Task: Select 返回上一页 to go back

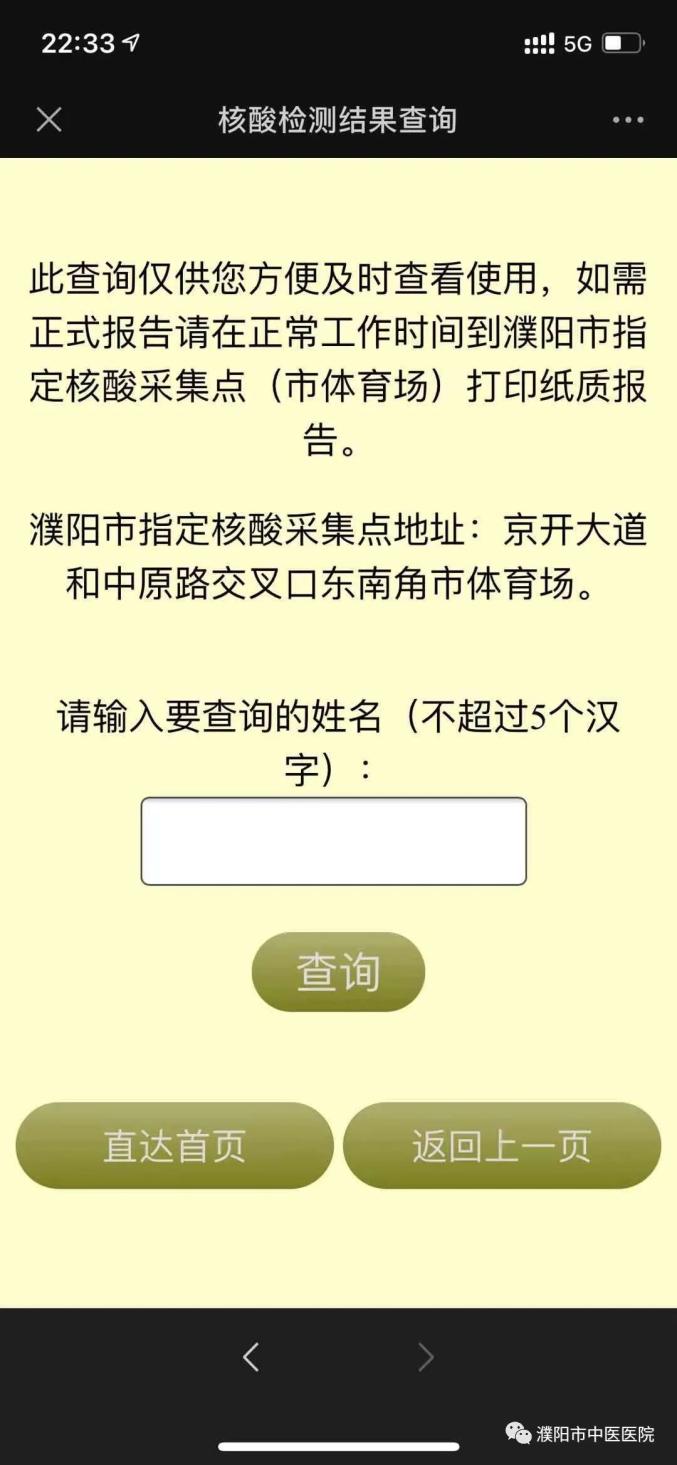Action: click(501, 1146)
